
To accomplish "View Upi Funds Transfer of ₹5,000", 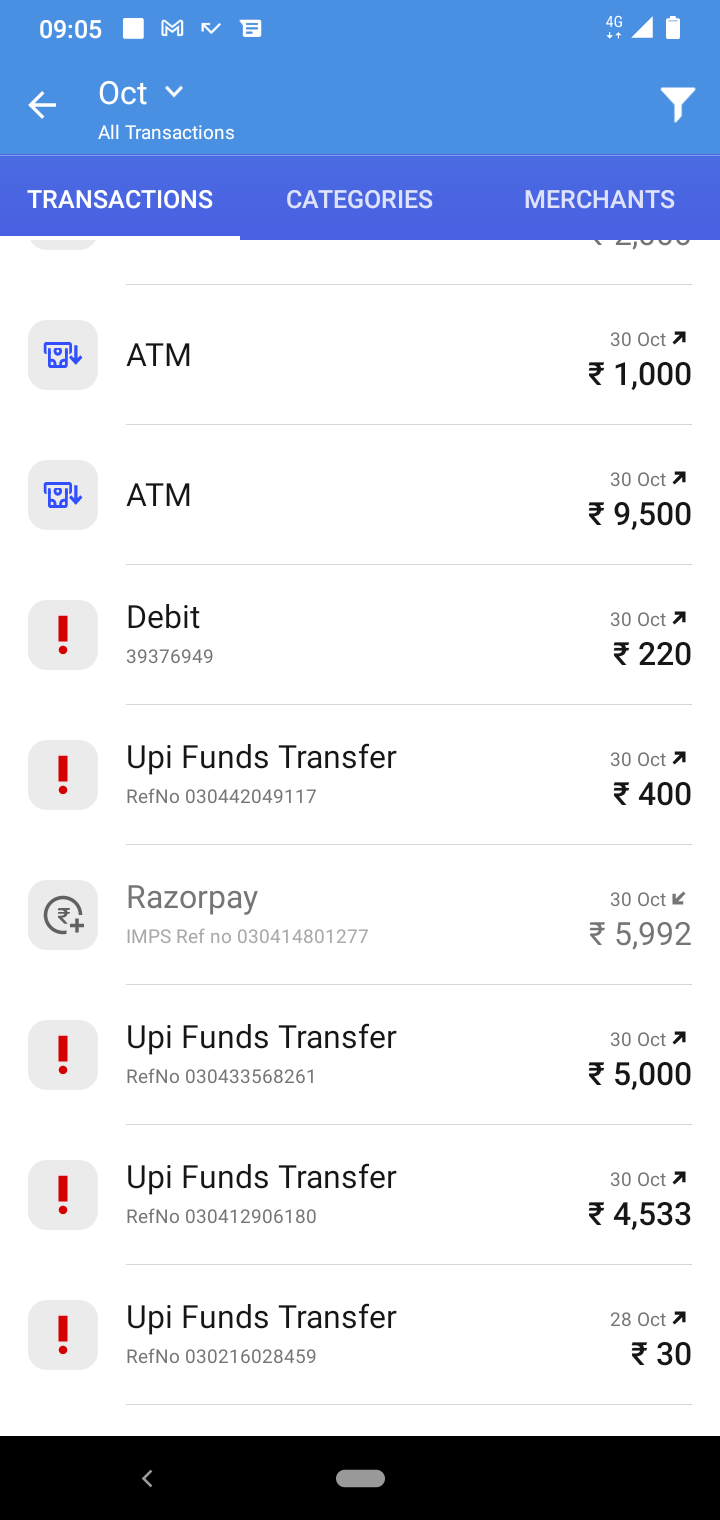I will point(360,1055).
